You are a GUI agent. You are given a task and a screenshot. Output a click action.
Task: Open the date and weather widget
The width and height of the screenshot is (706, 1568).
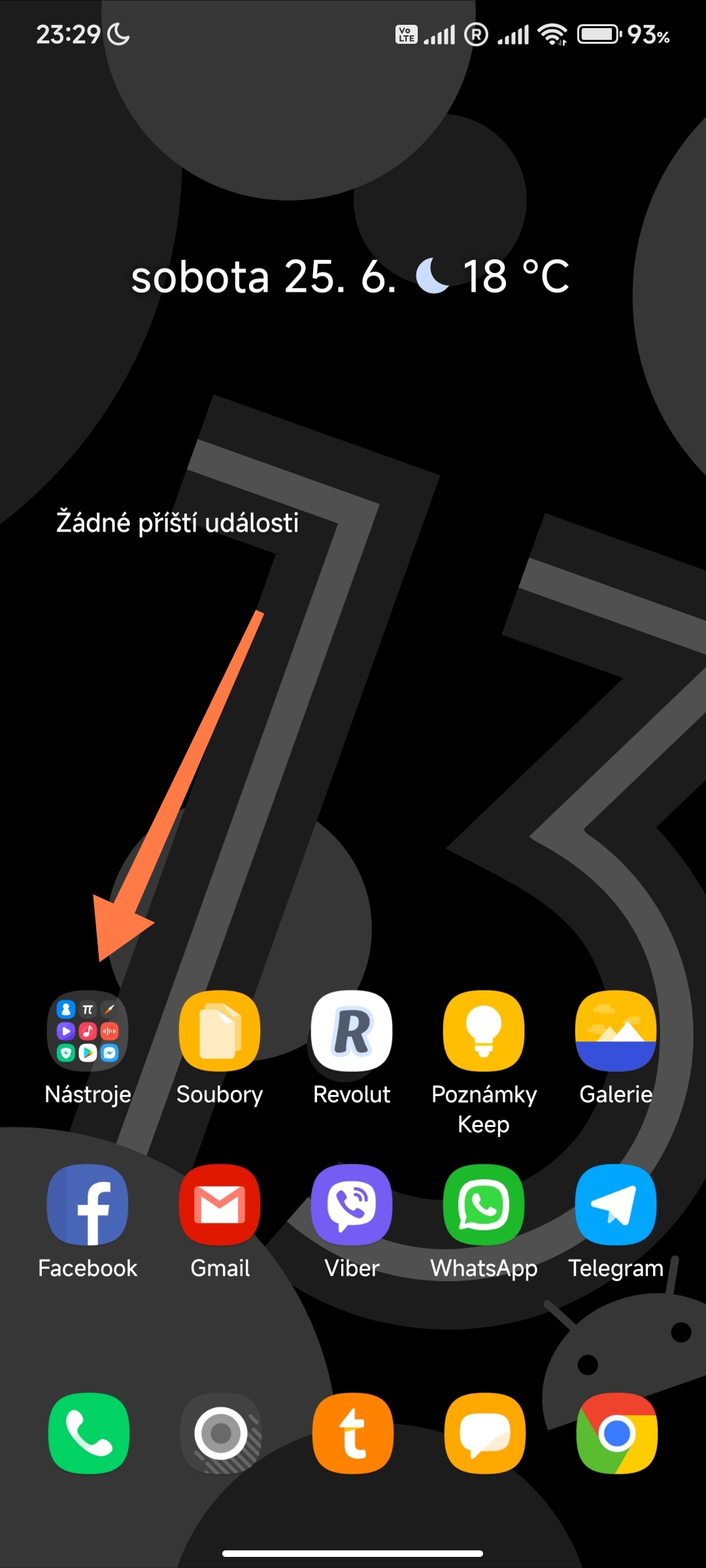(350, 276)
